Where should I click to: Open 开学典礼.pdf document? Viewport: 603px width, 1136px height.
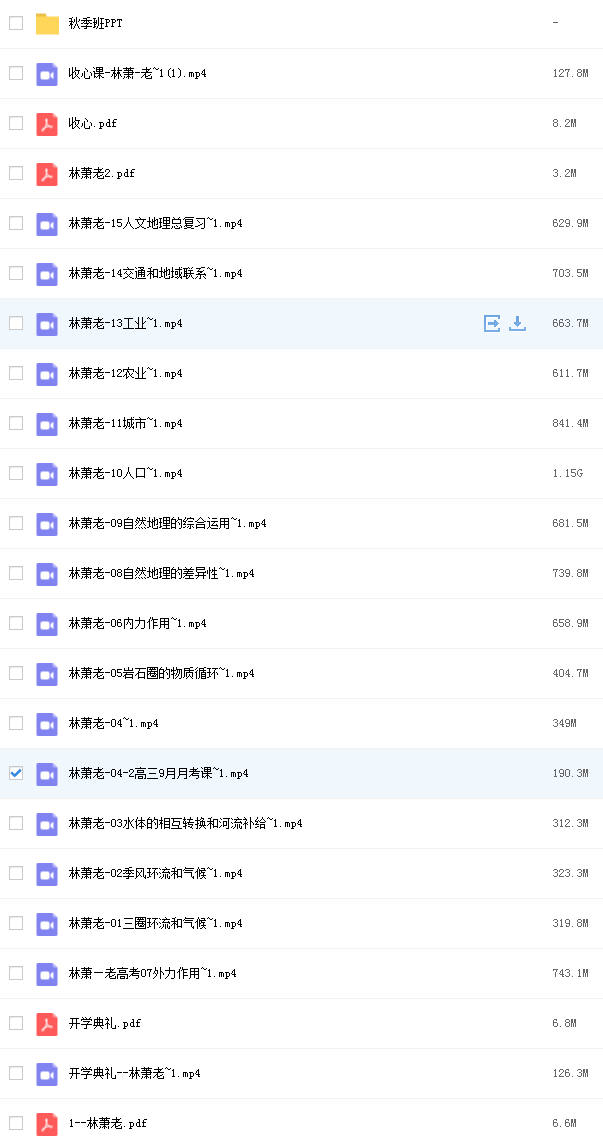104,1023
